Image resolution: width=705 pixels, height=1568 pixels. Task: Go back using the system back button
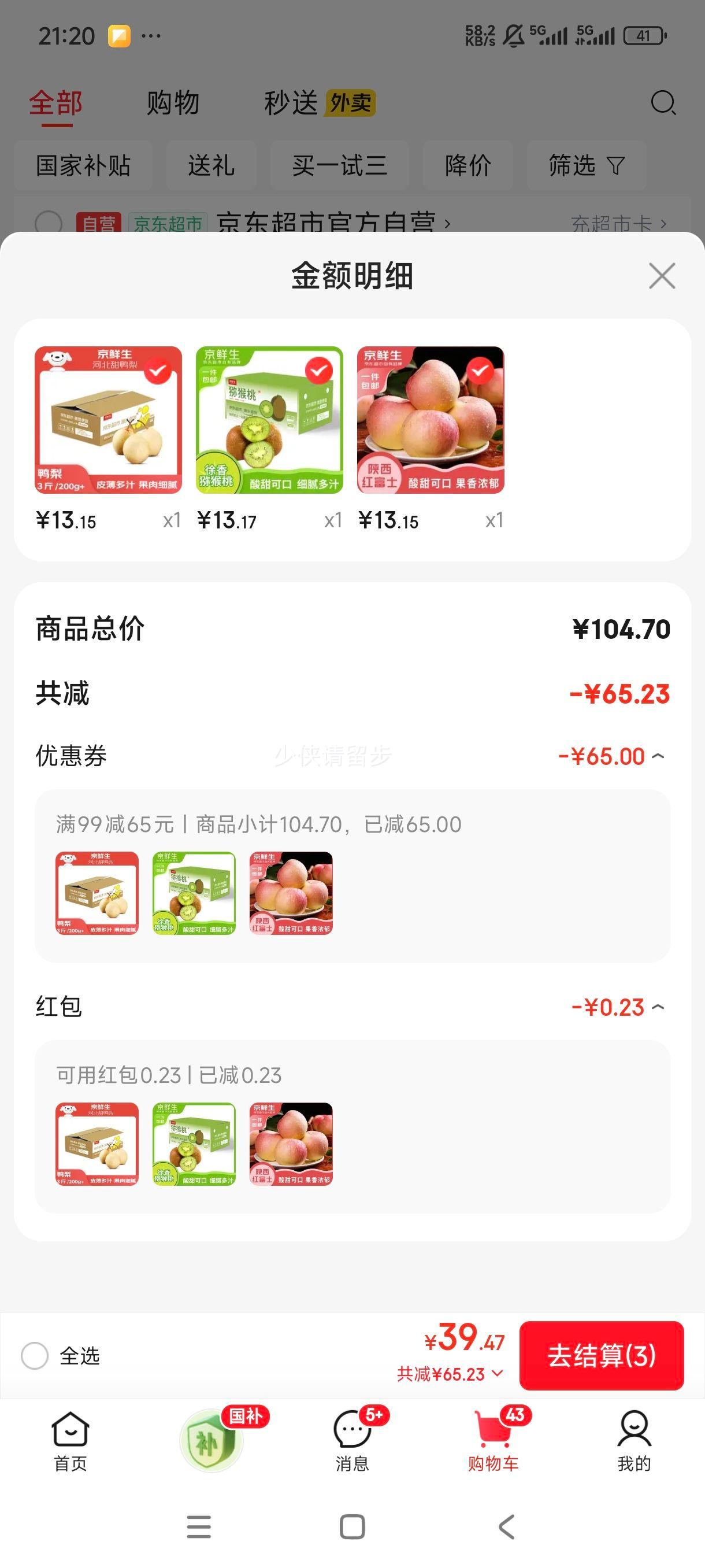(507, 1526)
